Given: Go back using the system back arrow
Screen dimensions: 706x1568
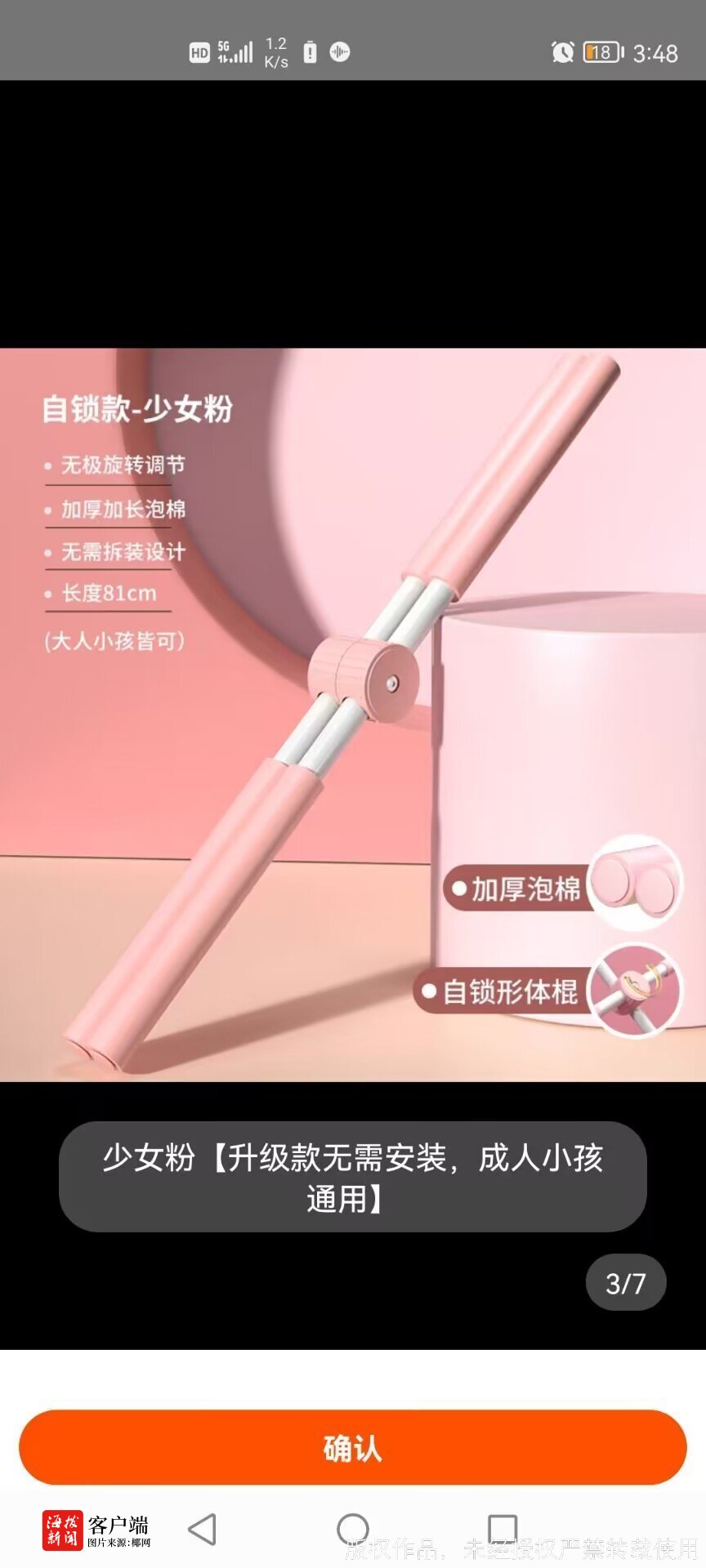Looking at the screenshot, I should (x=202, y=1529).
